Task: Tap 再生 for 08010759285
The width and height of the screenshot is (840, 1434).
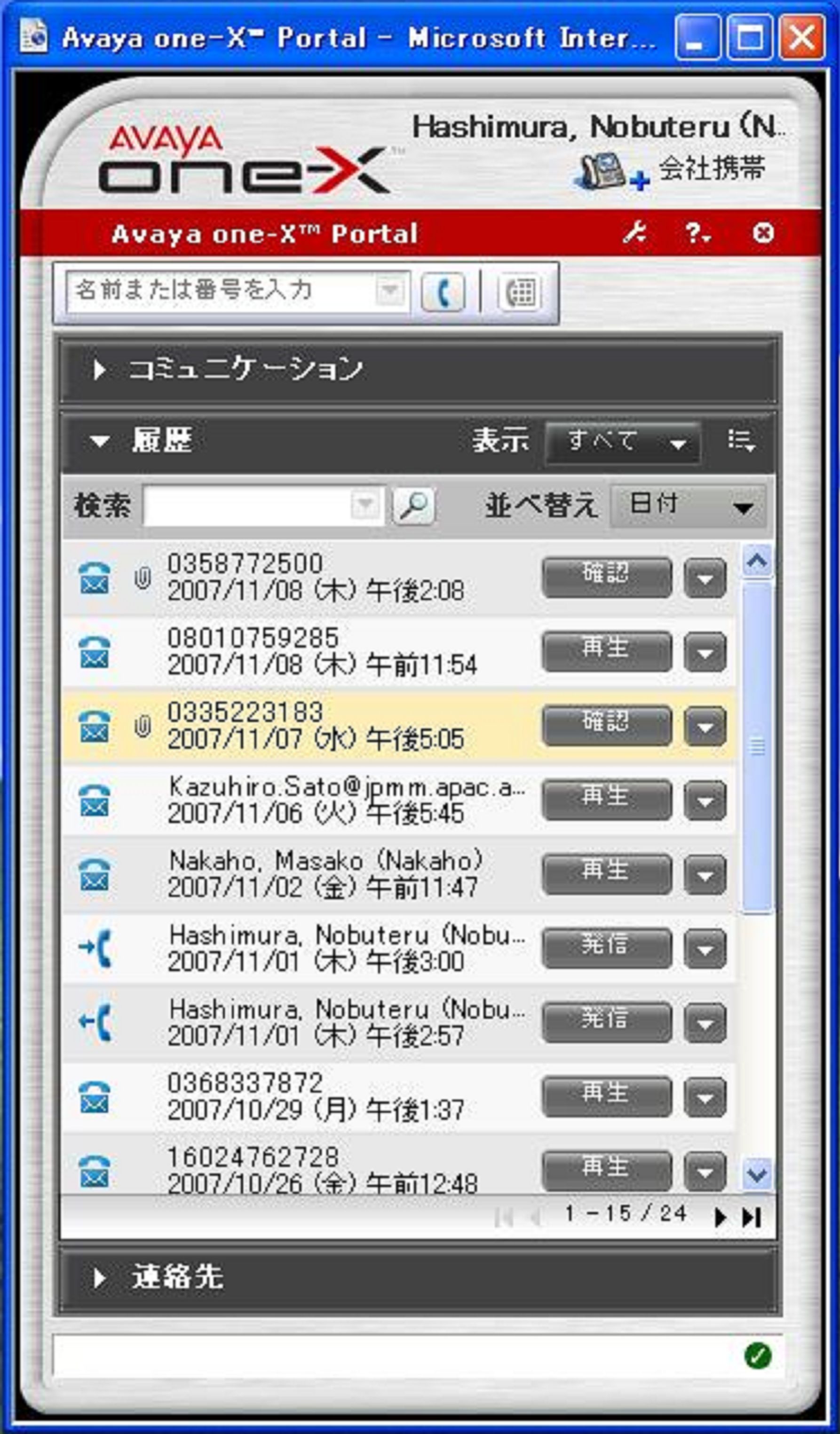Action: tap(606, 651)
